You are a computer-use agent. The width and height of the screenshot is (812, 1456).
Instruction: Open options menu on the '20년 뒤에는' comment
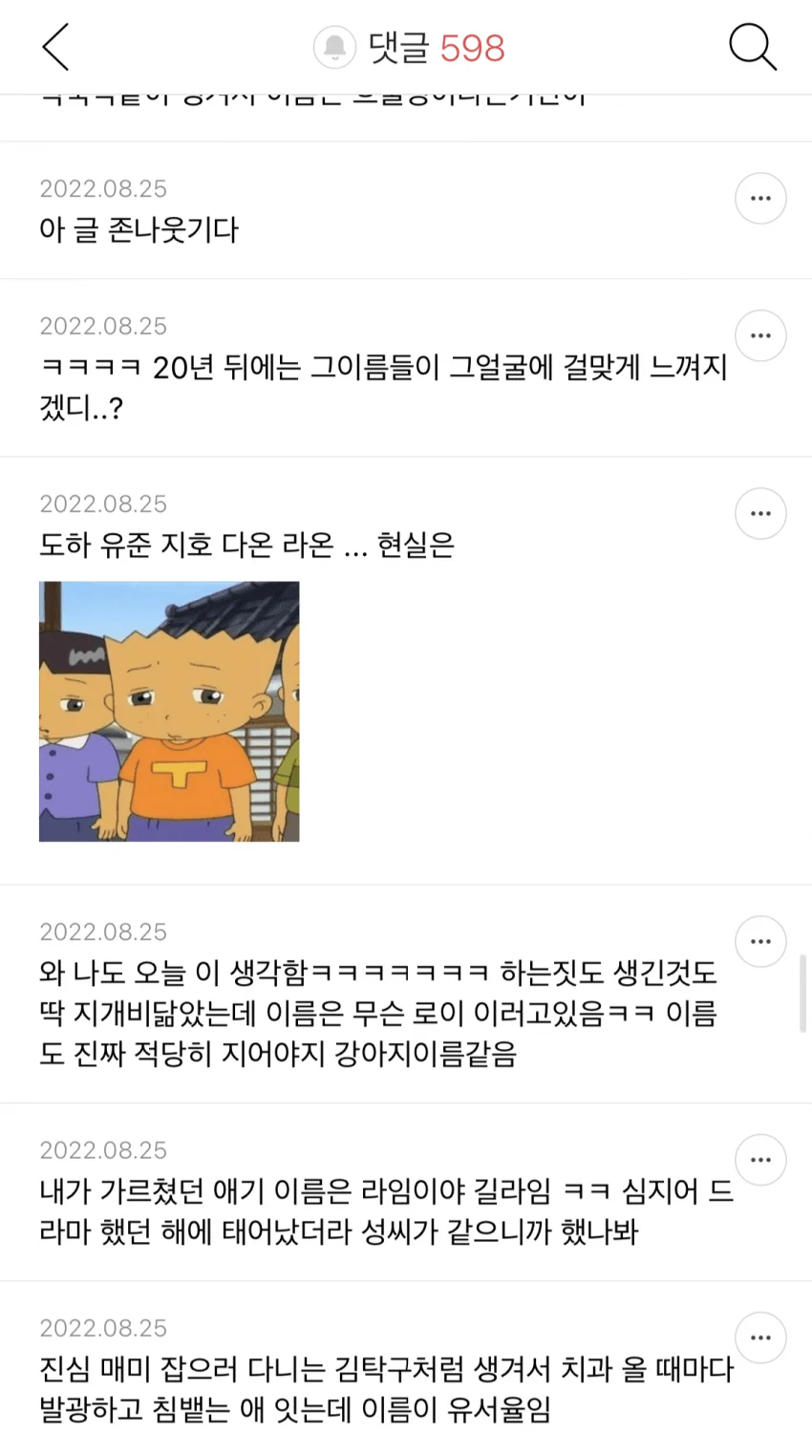[x=760, y=335]
